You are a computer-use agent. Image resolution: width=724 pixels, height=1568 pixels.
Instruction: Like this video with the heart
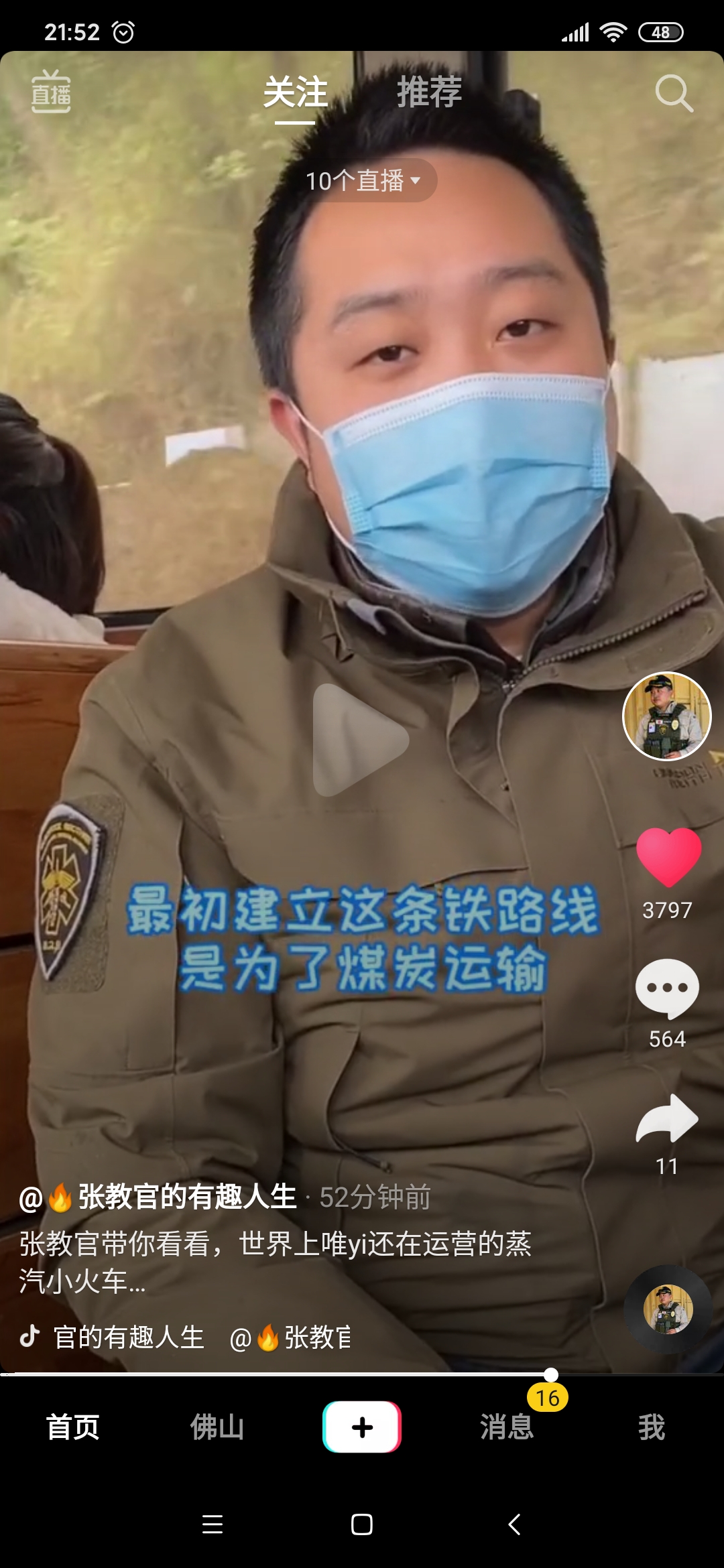668,858
